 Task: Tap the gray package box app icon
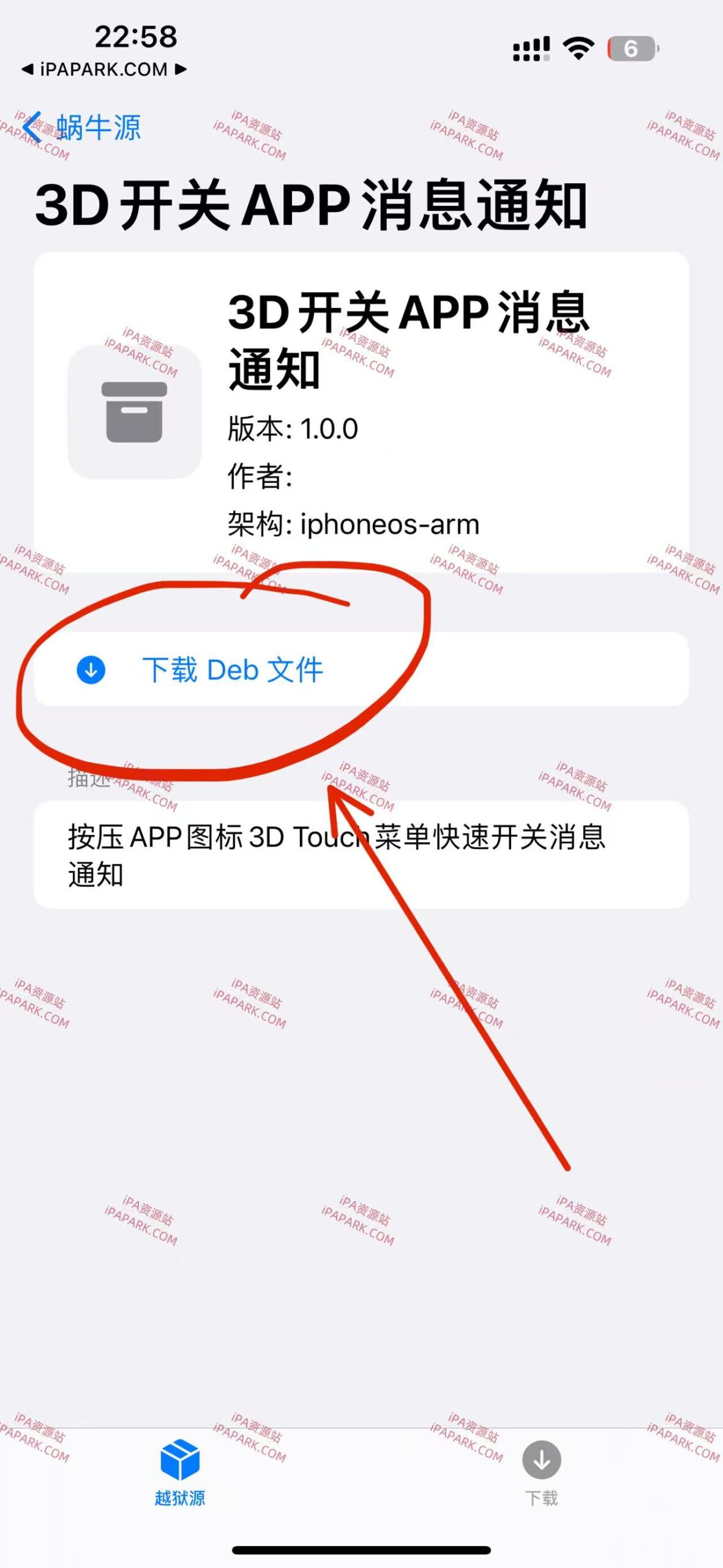tap(135, 412)
